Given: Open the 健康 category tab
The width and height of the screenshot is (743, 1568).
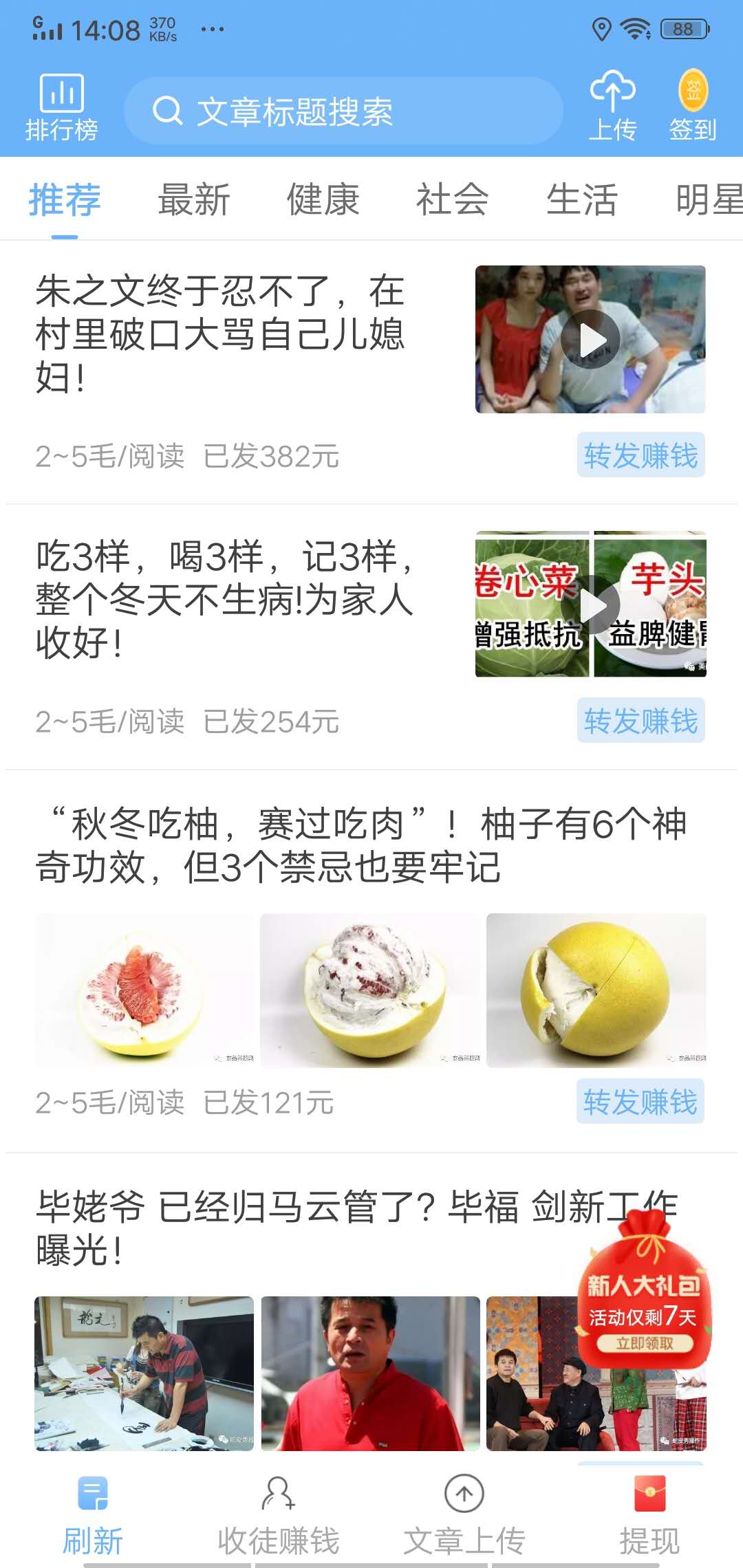Looking at the screenshot, I should click(323, 198).
